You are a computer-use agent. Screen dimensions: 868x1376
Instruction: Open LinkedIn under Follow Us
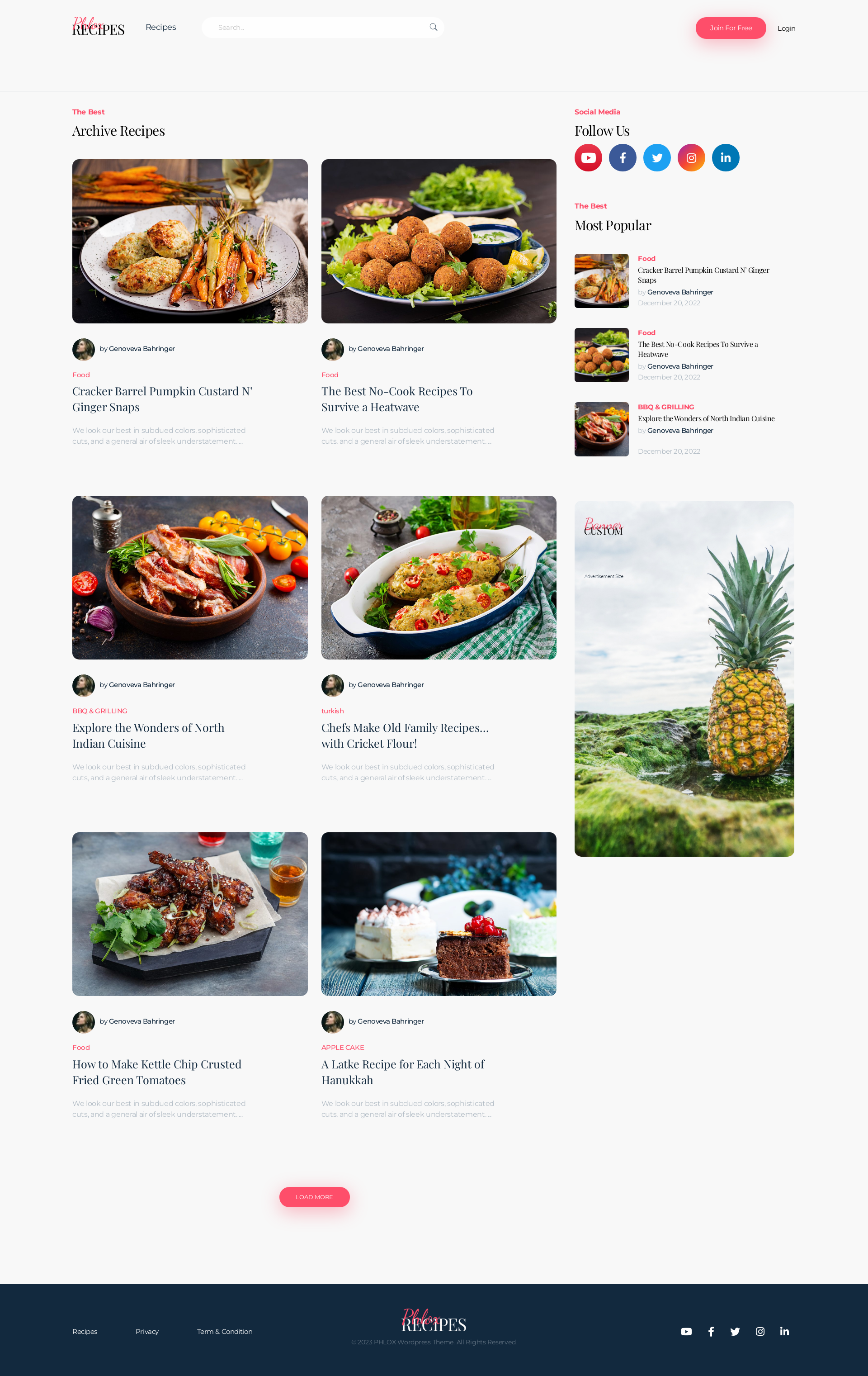[725, 158]
